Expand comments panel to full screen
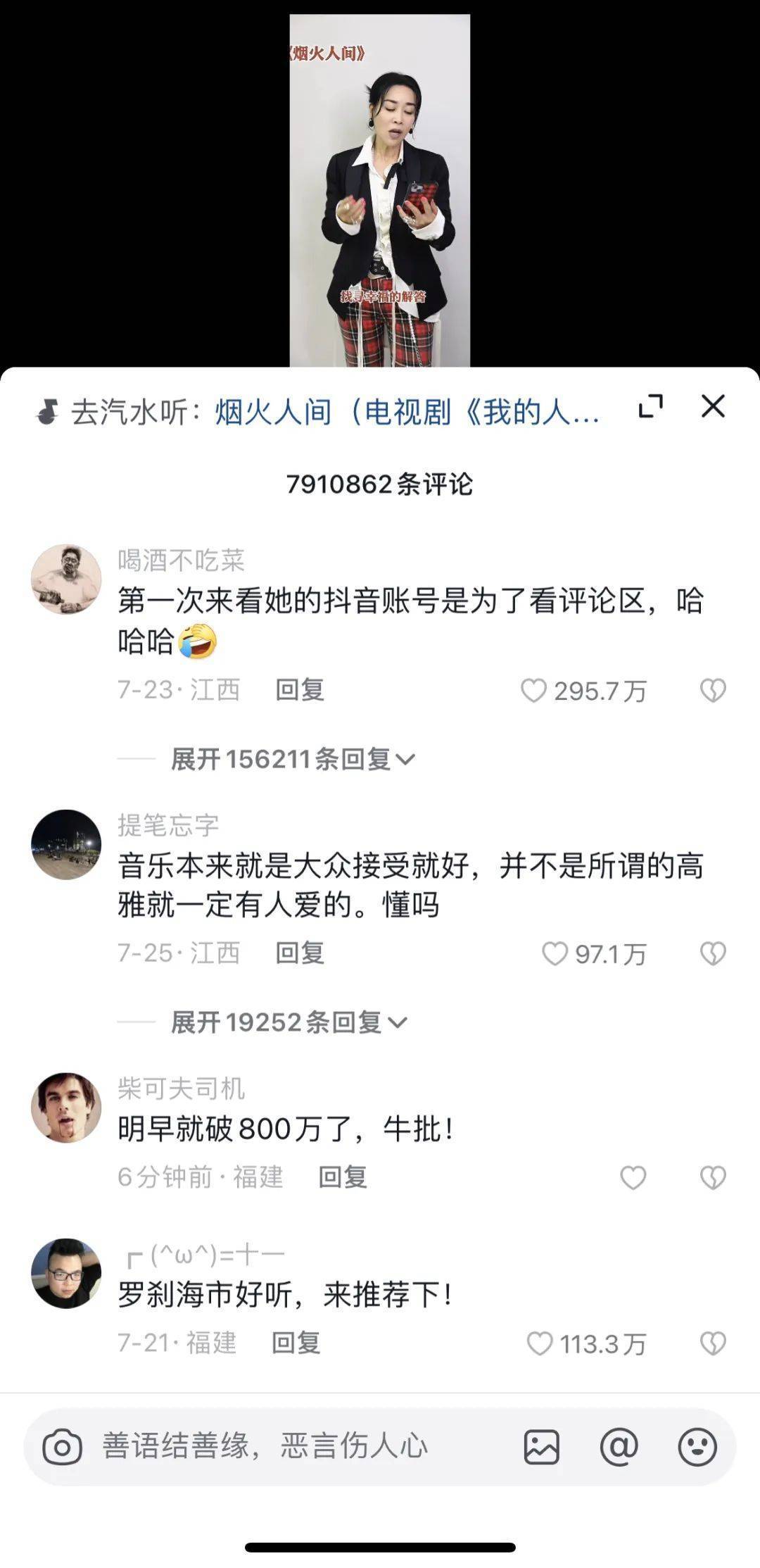 point(650,406)
